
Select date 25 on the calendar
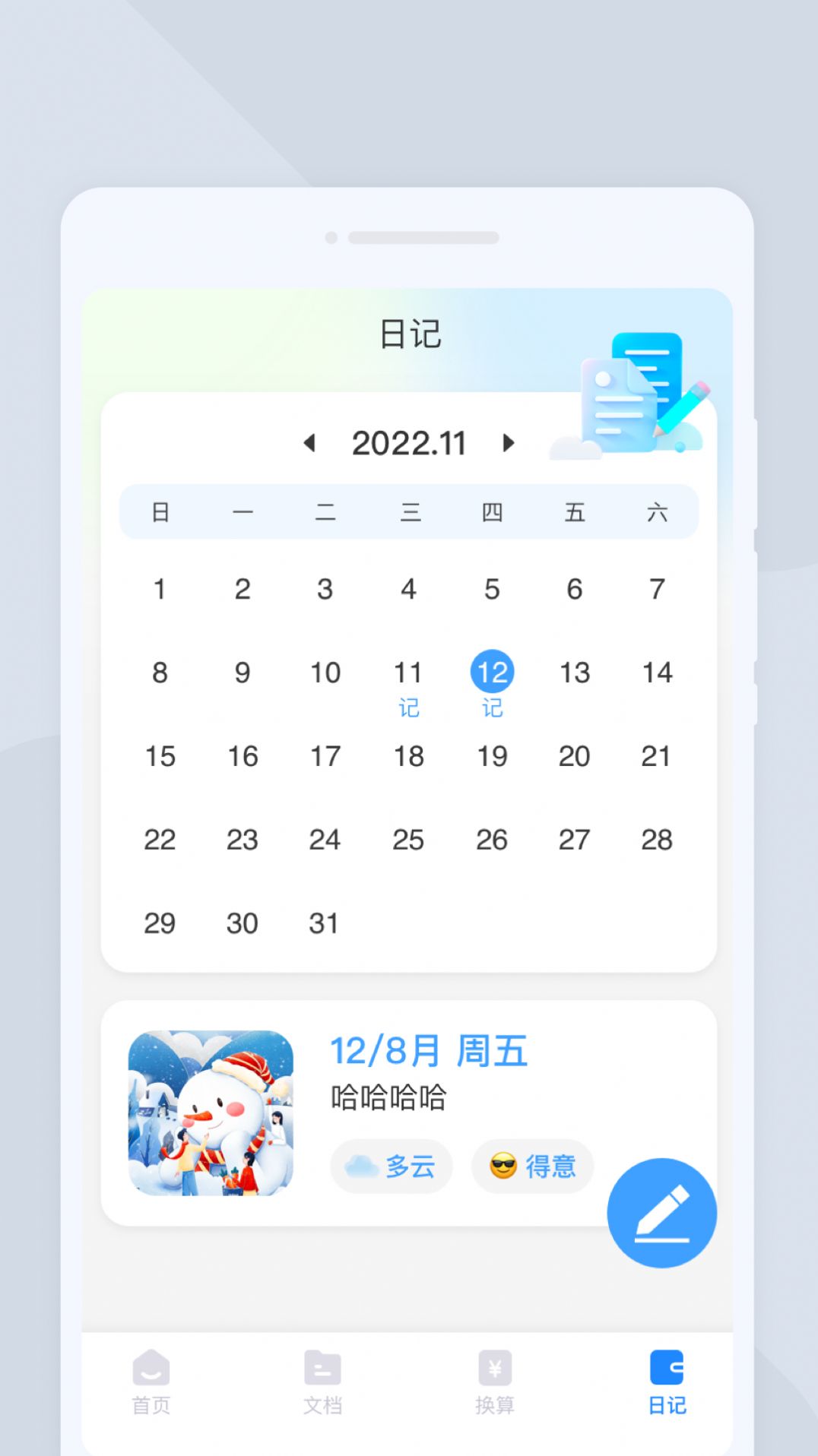tap(409, 840)
